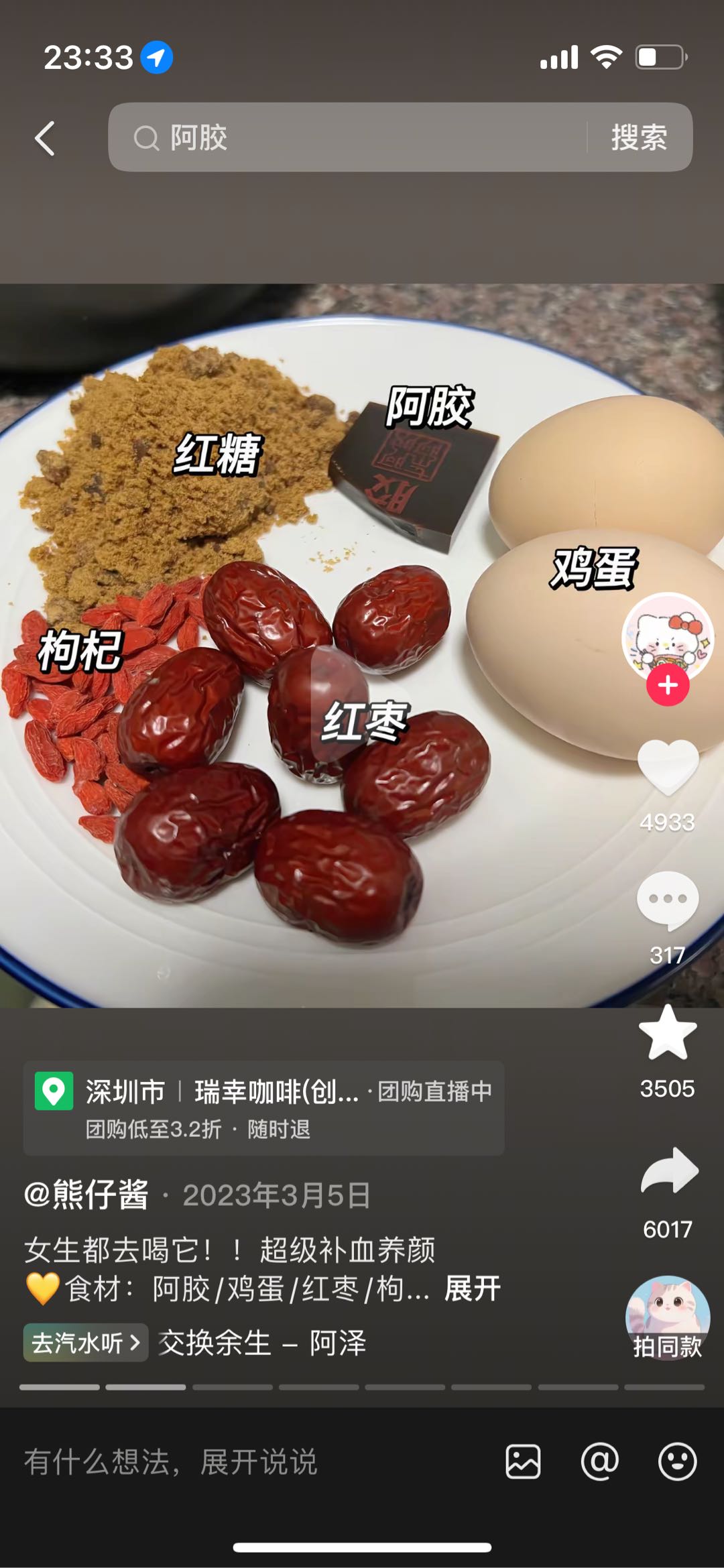Tap the 去汽水听 music chip
Image resolution: width=724 pixels, height=1568 pixels.
point(86,1343)
